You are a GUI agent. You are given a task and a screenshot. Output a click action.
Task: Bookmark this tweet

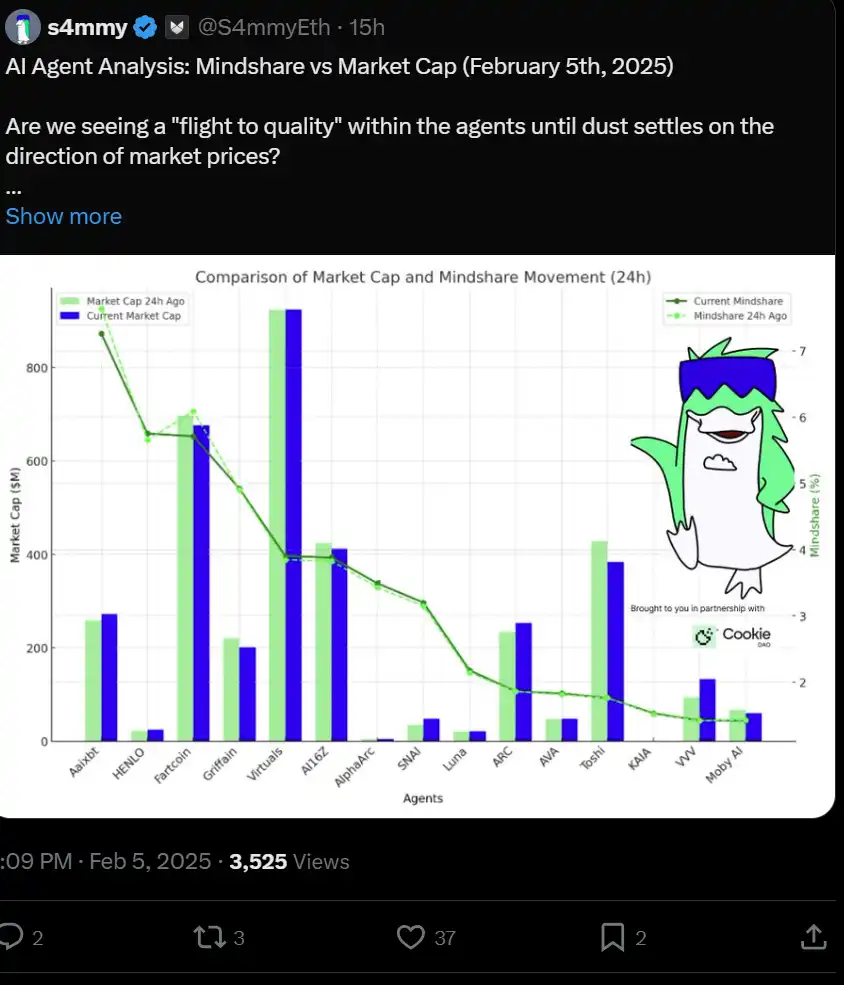coord(612,936)
